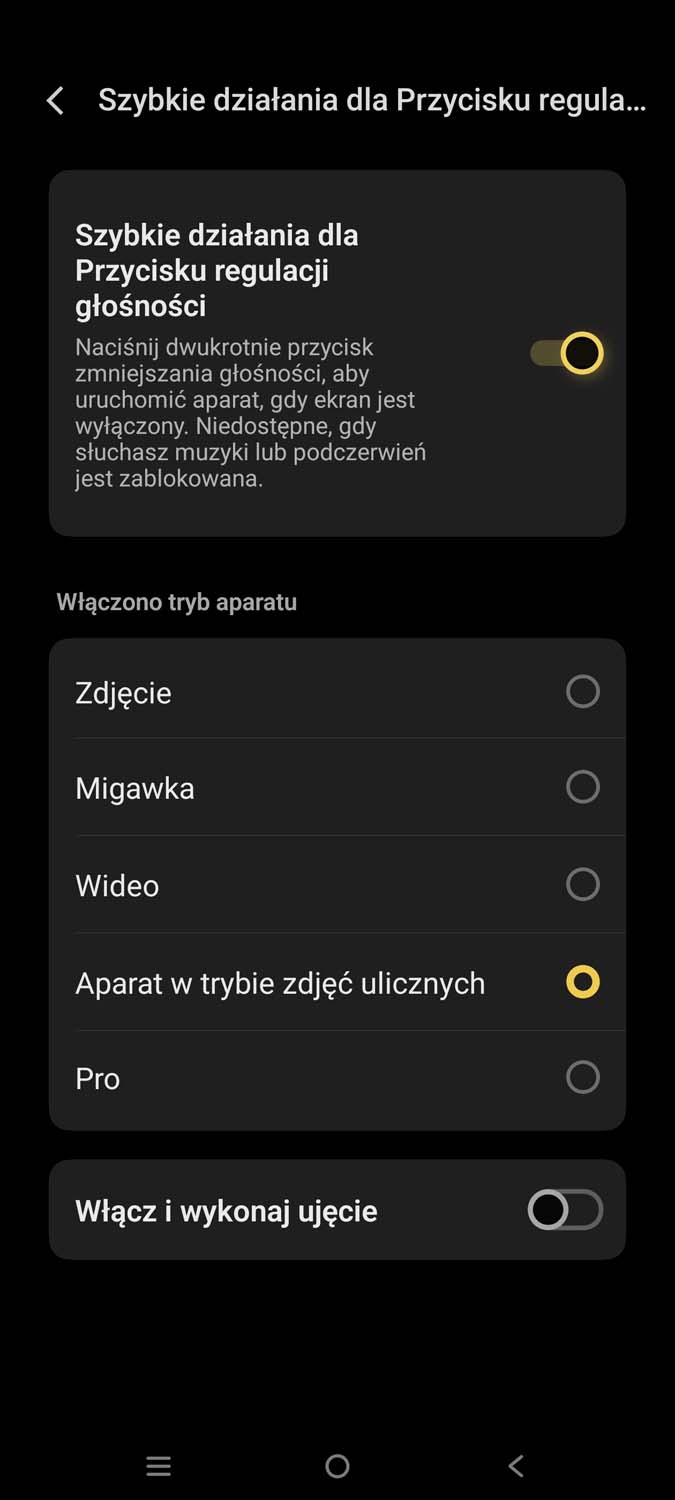This screenshot has height=1500, width=675.
Task: Pick the Wideo mode option
Action: pyautogui.click(x=582, y=885)
